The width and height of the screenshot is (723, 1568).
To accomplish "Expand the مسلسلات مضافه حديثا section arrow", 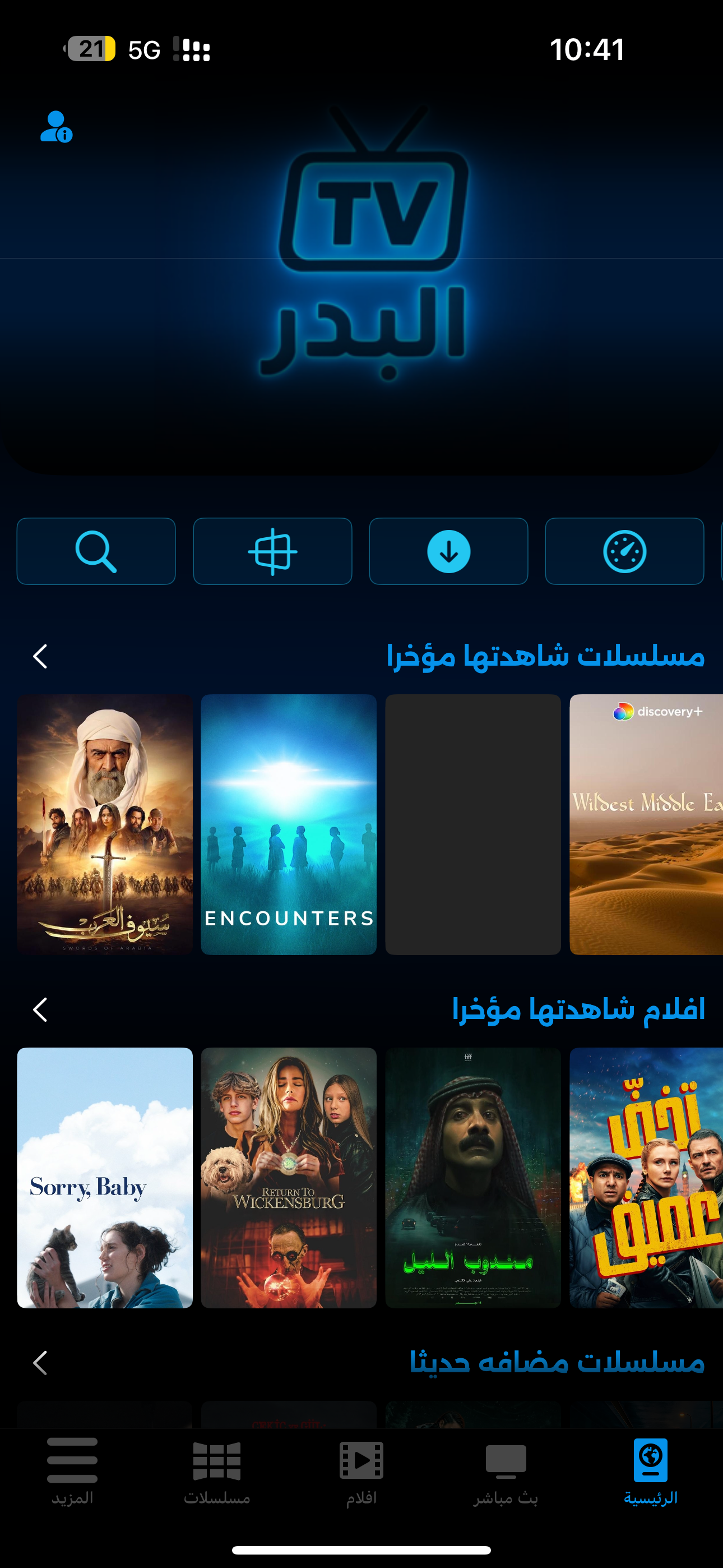I will tap(40, 1362).
